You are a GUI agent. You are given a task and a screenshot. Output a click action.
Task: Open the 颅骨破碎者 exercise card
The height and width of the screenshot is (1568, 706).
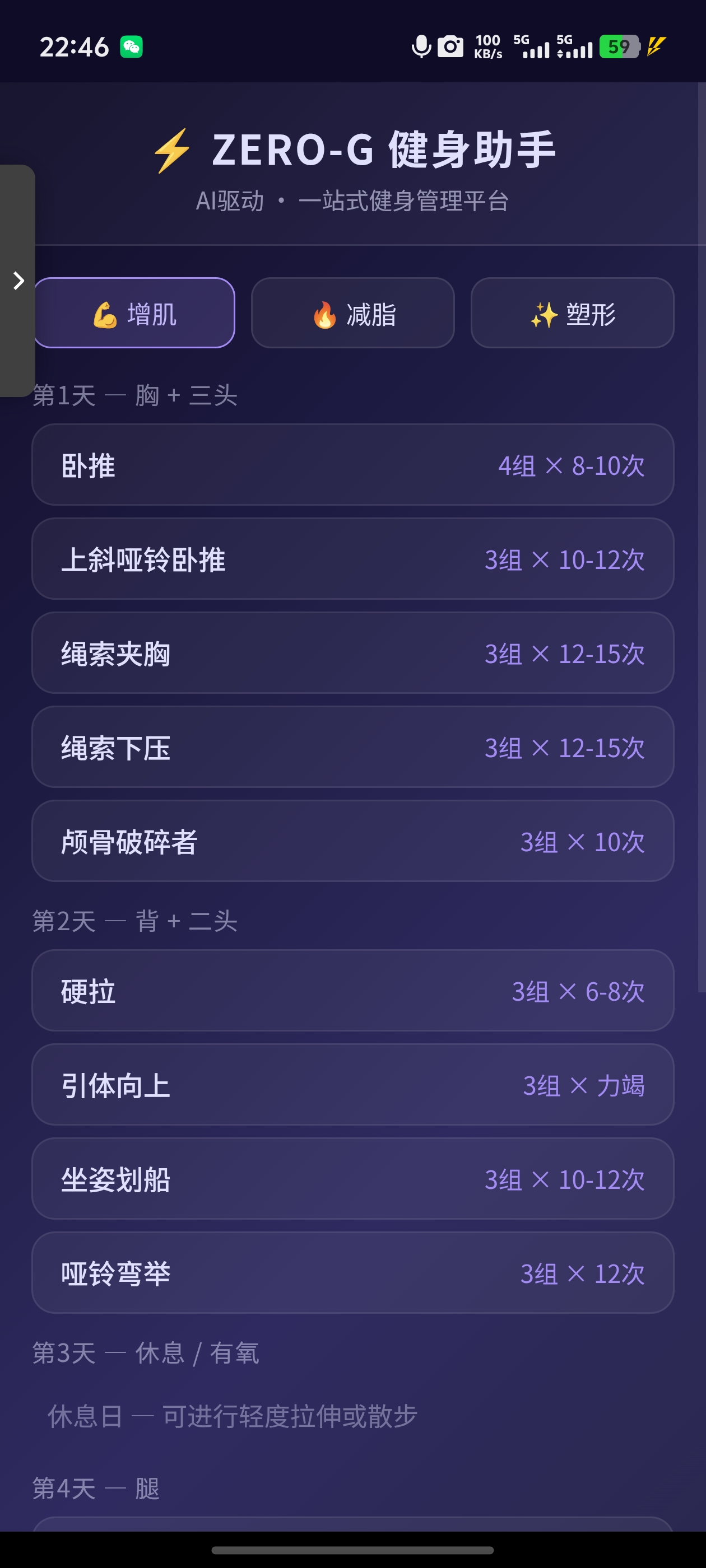click(352, 841)
